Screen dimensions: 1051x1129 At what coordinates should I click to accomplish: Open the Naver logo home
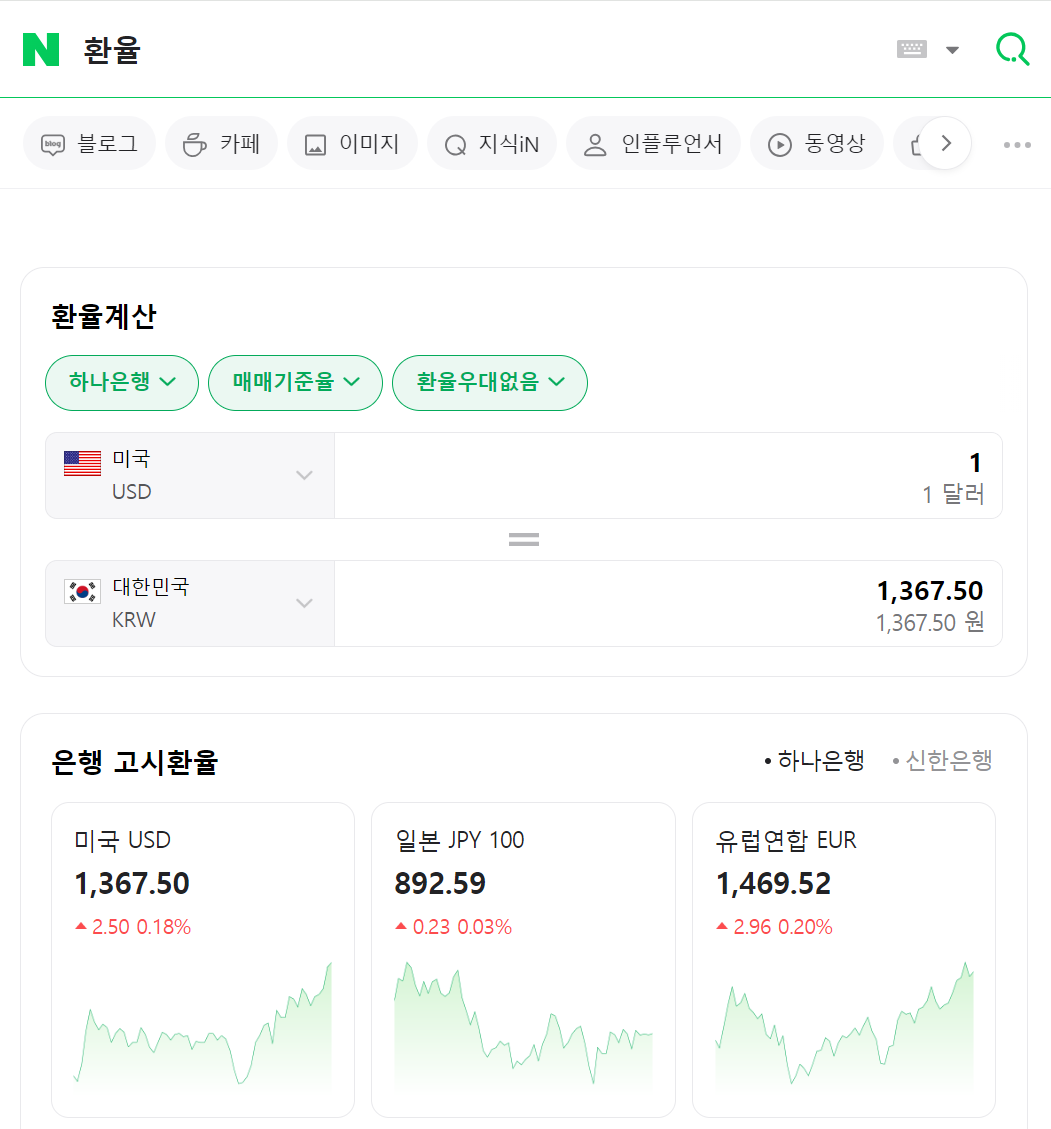[41, 50]
